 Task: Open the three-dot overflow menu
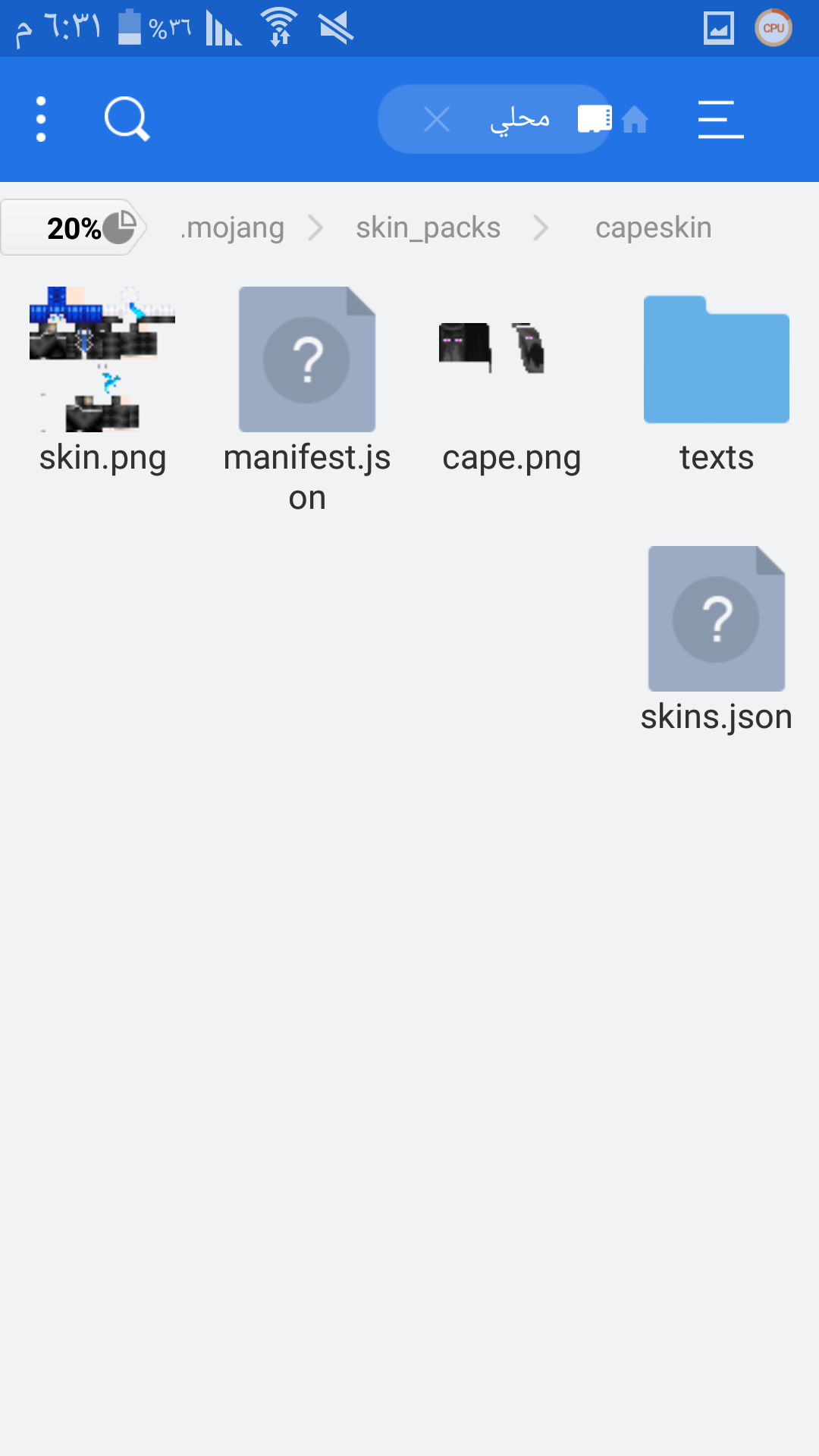tap(41, 119)
